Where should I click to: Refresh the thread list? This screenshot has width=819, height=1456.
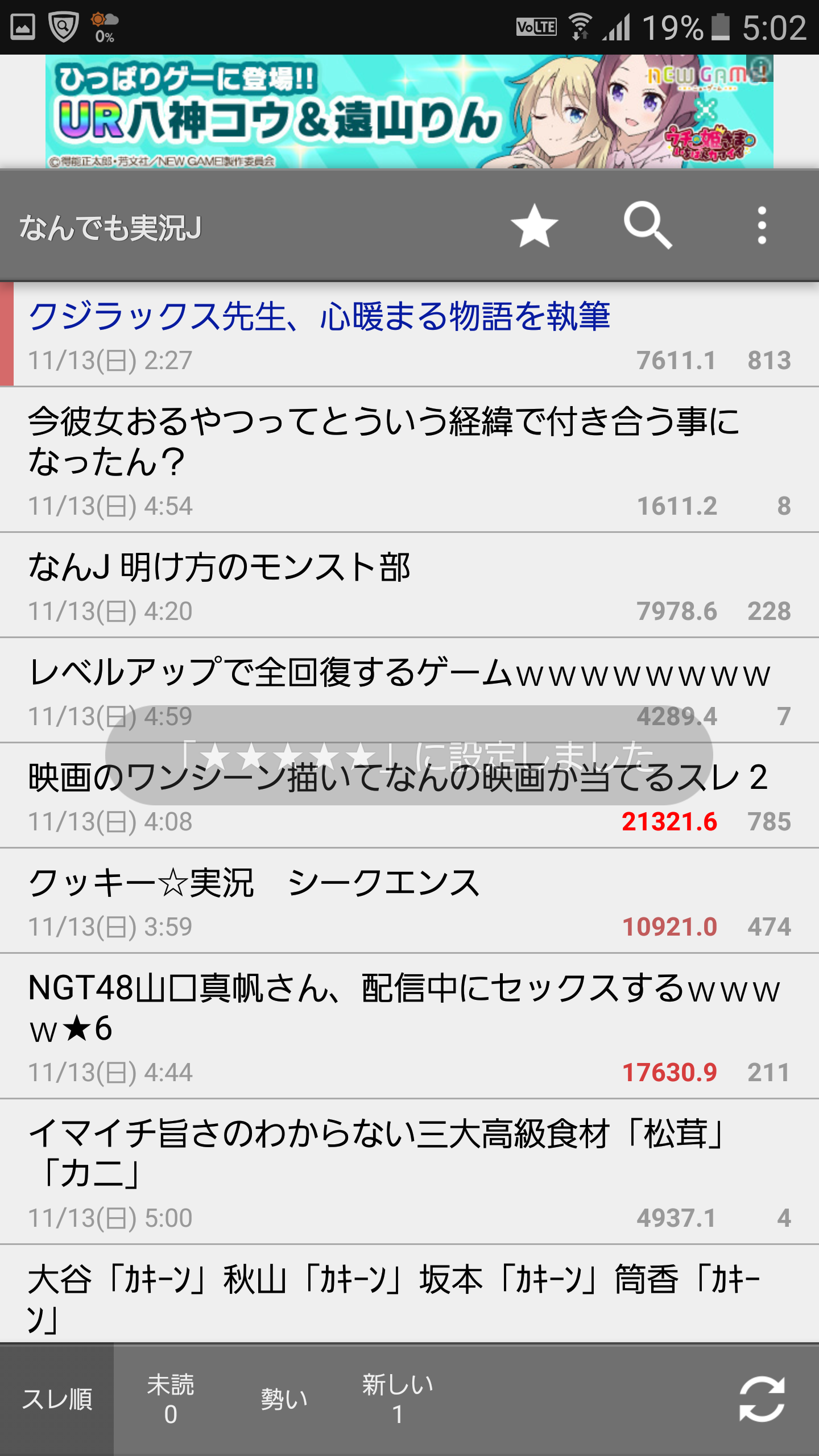[762, 1399]
